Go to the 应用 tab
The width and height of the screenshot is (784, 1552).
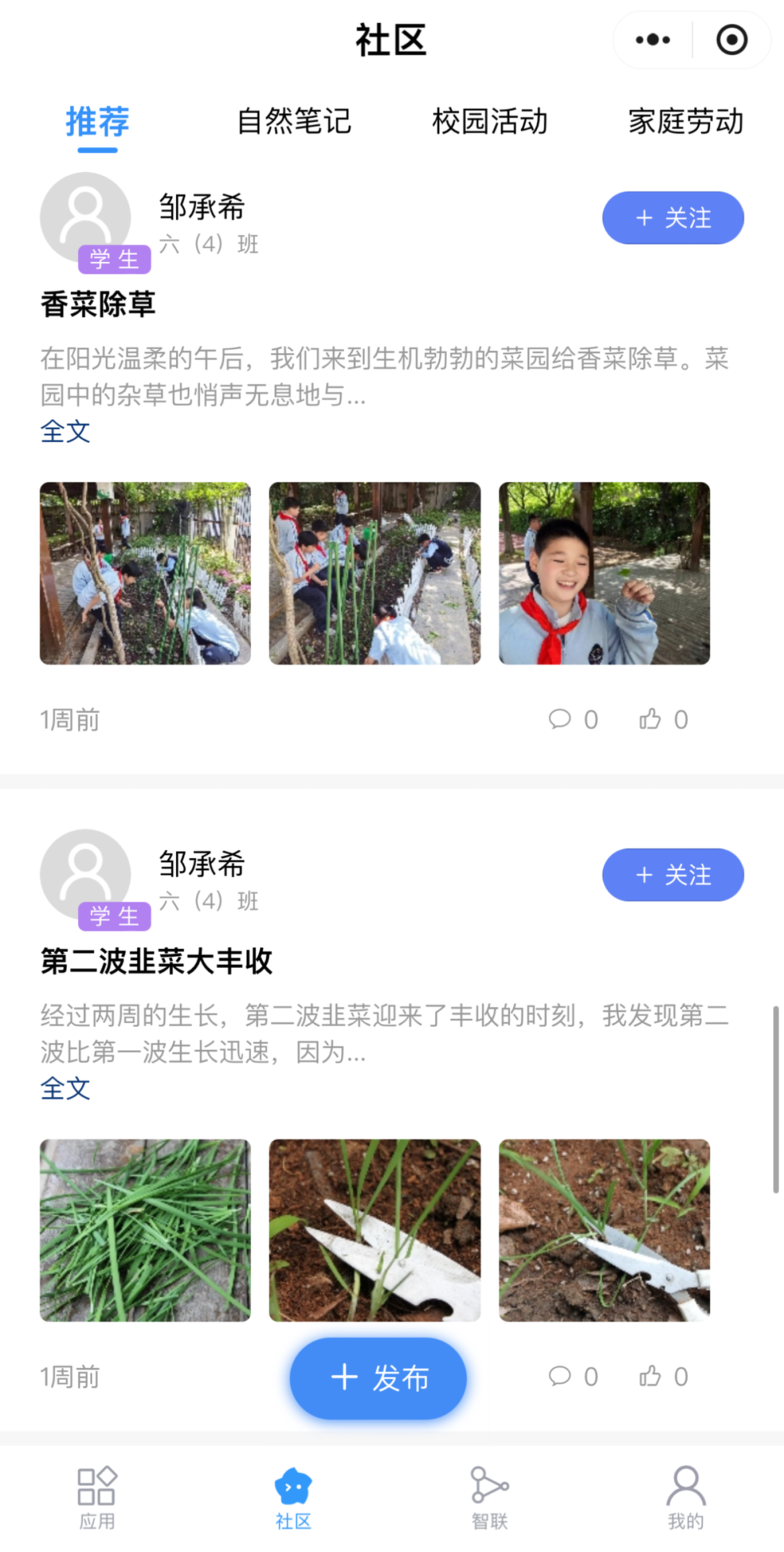click(x=97, y=1498)
